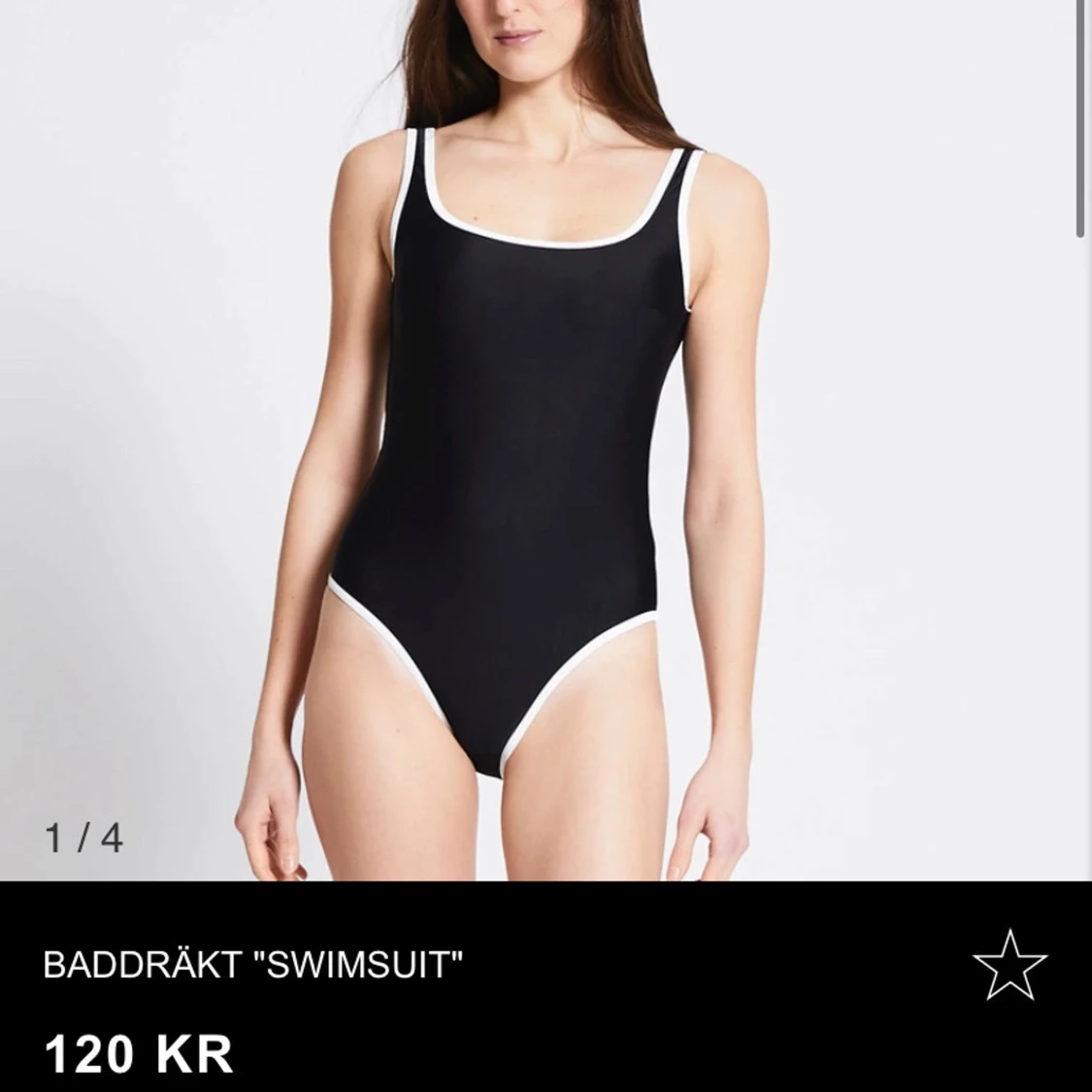This screenshot has width=1092, height=1092.
Task: Open the swimsuit product photo
Action: point(544,437)
